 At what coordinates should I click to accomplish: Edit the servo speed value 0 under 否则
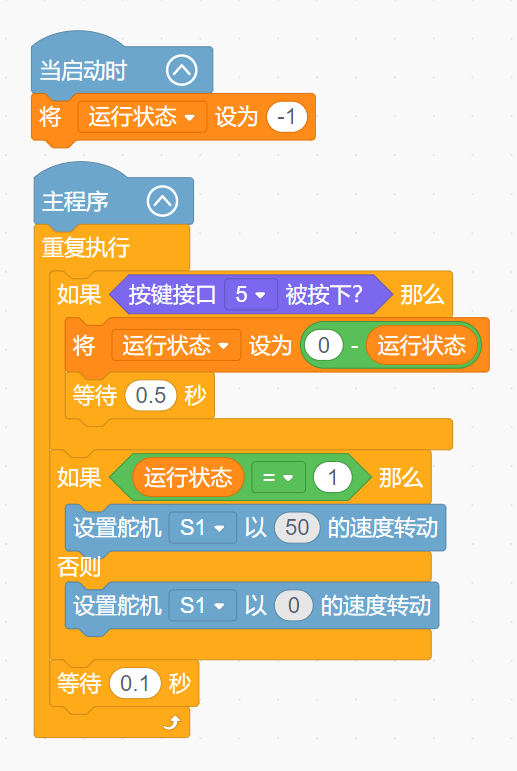[294, 605]
